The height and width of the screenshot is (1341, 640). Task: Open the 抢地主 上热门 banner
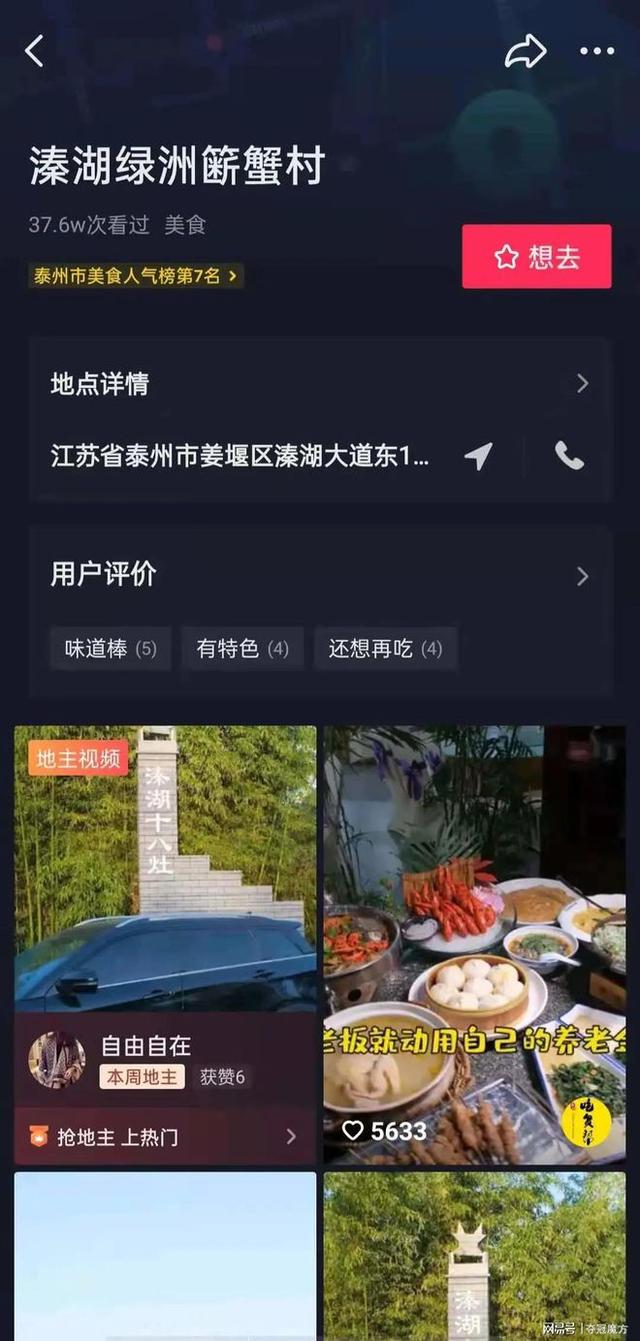(x=165, y=1137)
